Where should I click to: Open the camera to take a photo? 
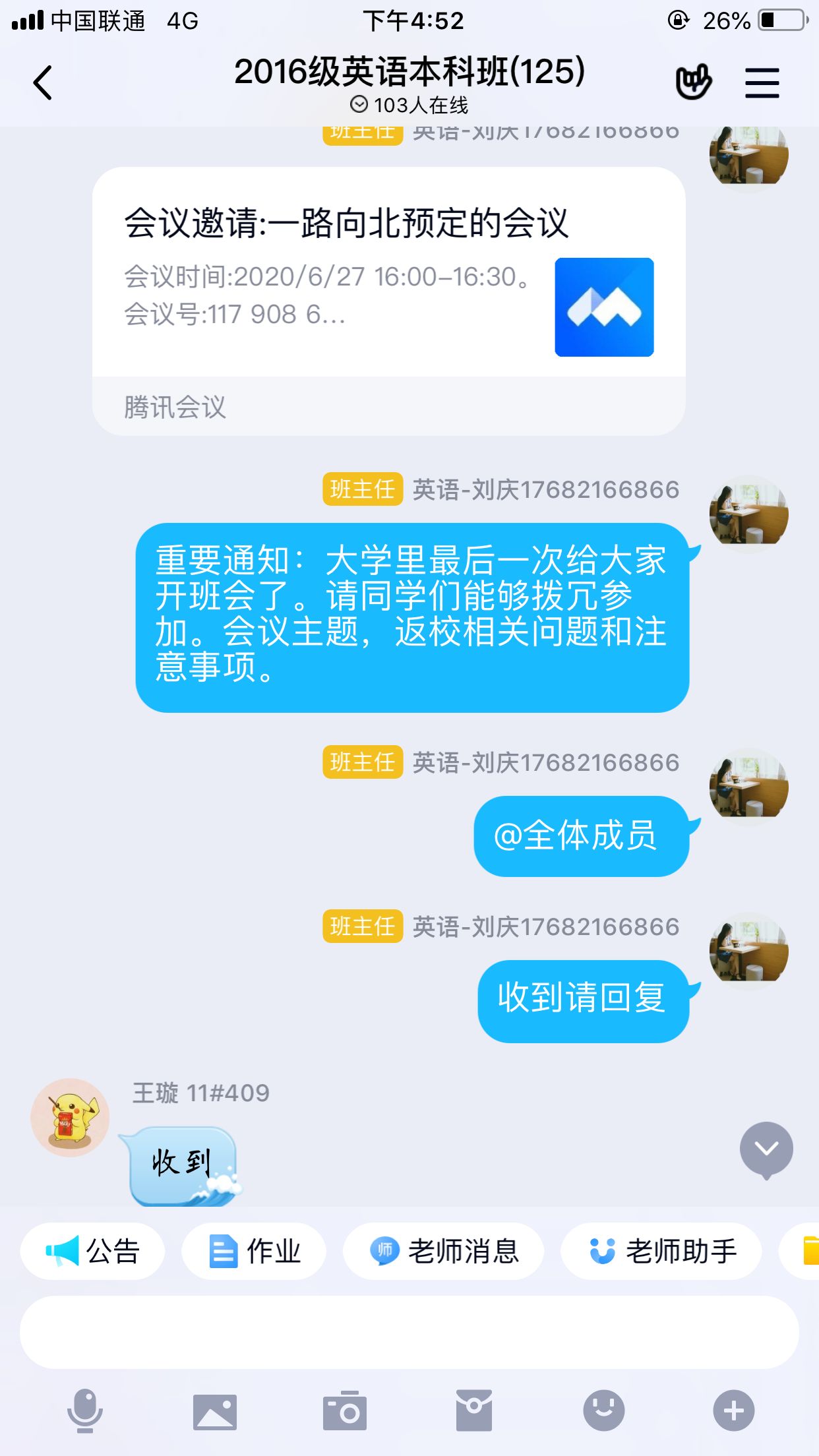tap(344, 1411)
